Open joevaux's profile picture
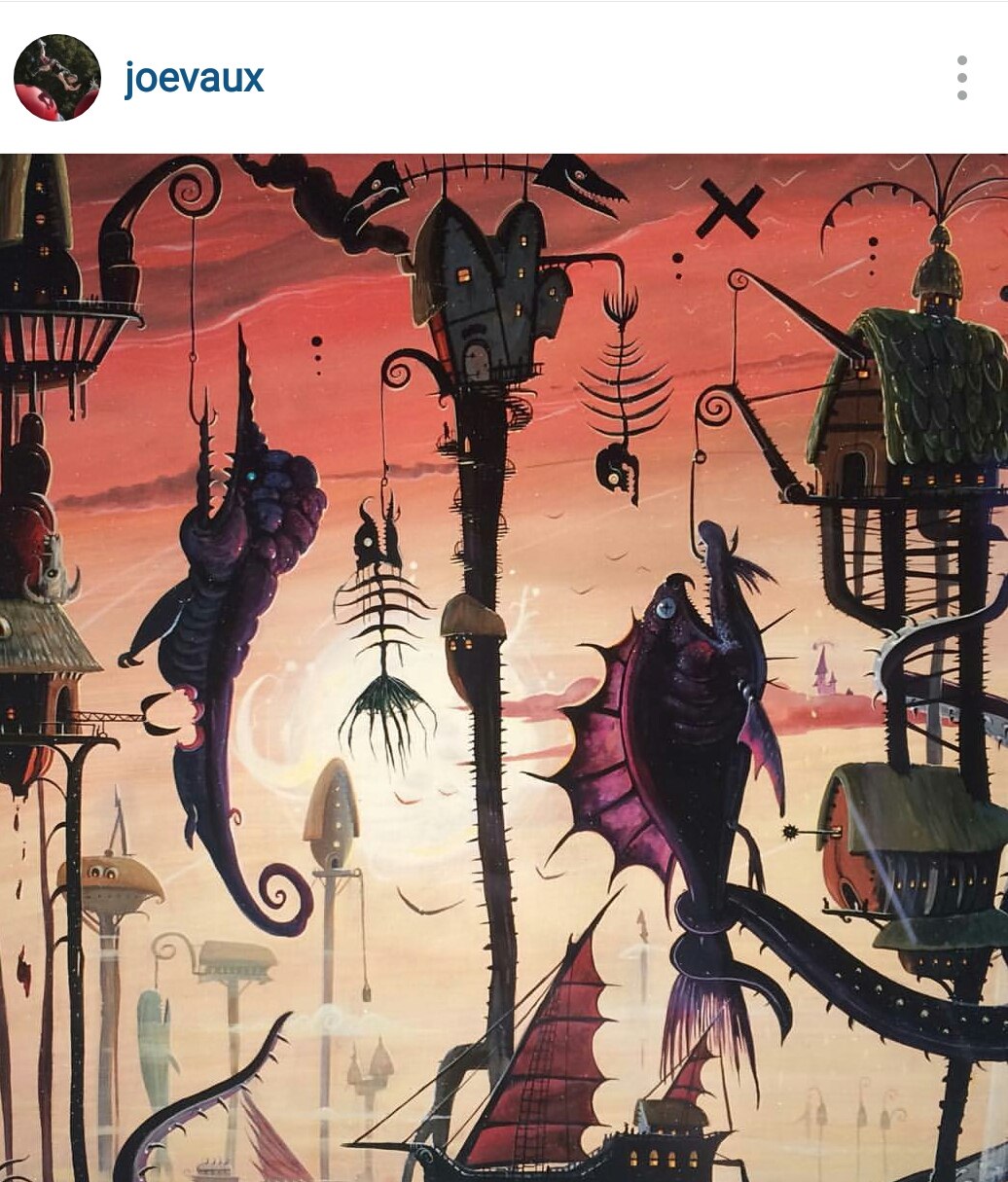The image size is (1008, 1182). click(57, 78)
